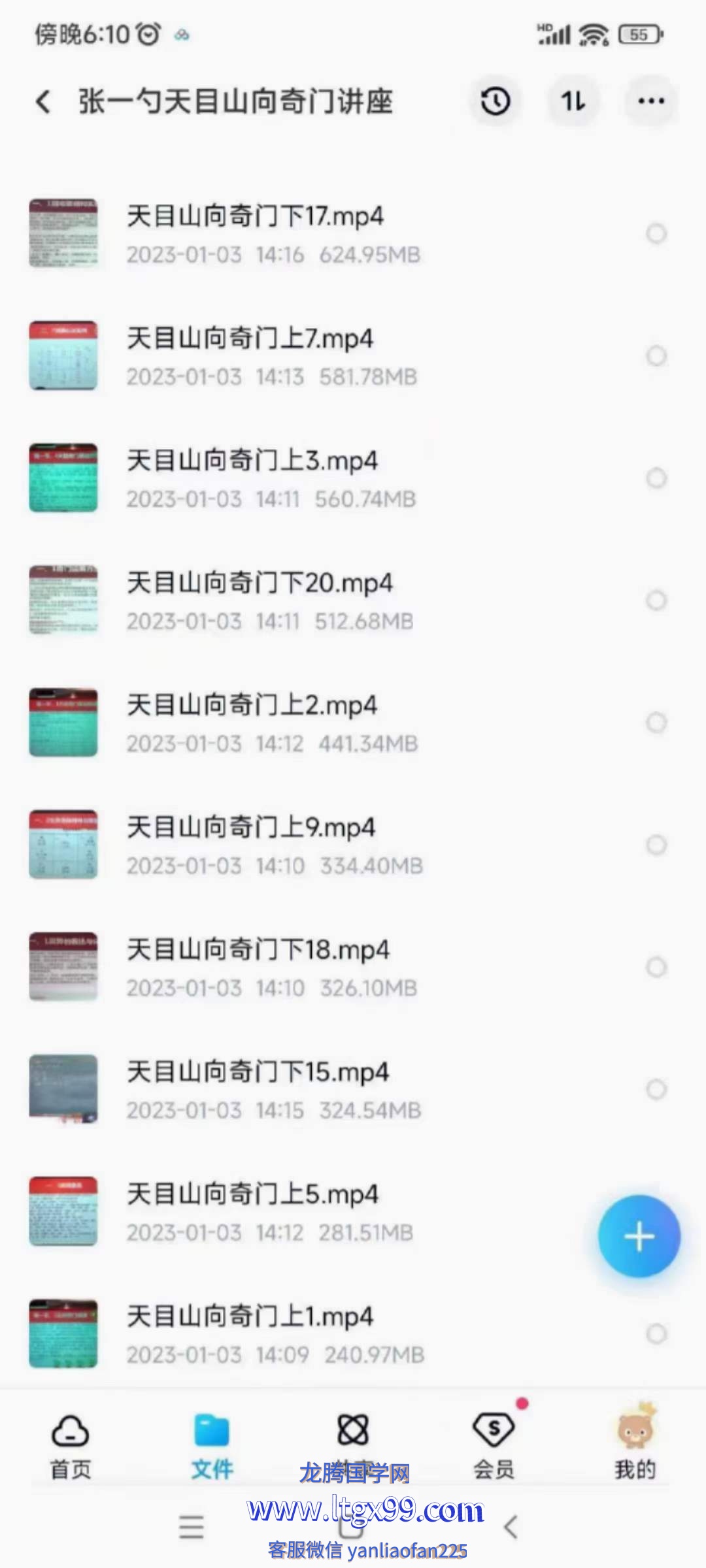706x1568 pixels.
Task: Open the sort order options
Action: 573,101
